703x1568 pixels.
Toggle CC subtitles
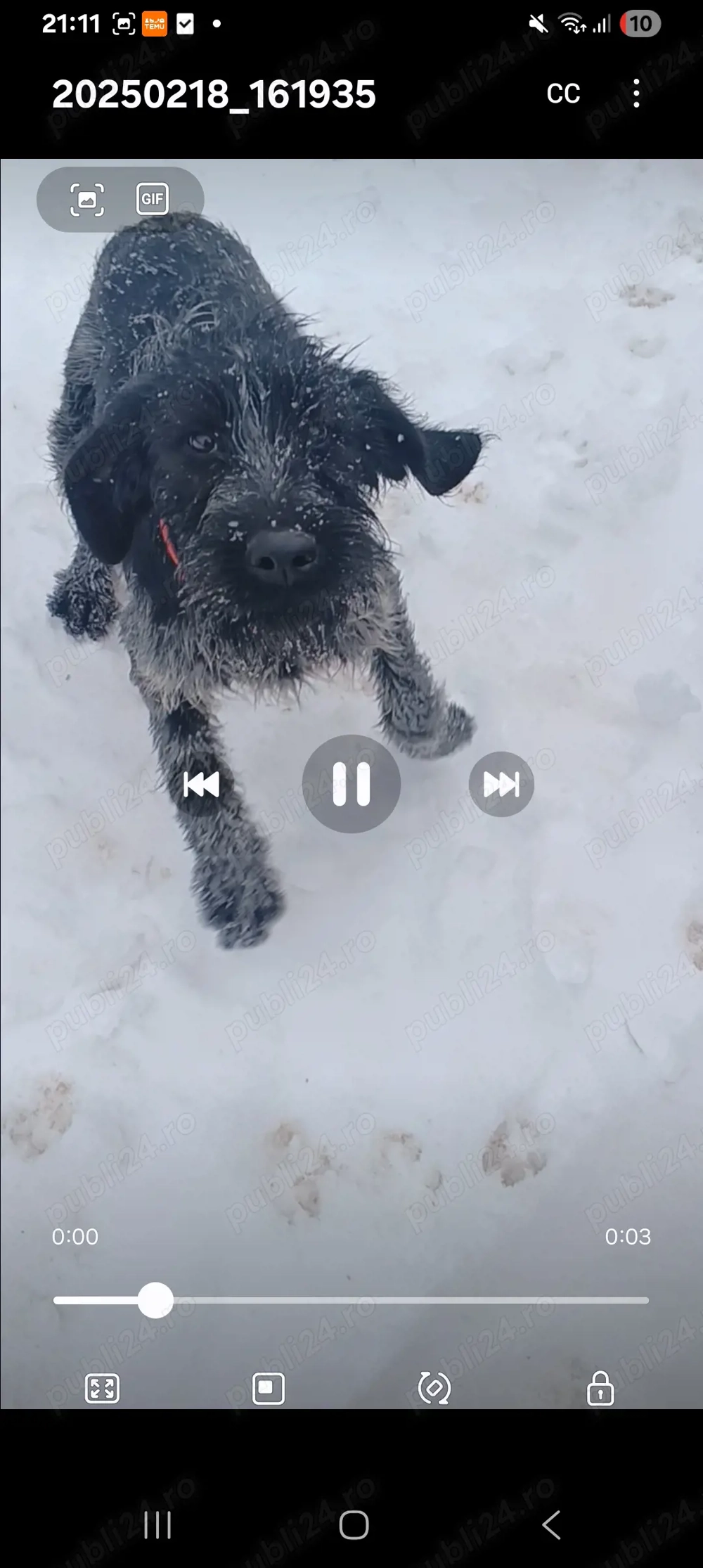tap(564, 94)
